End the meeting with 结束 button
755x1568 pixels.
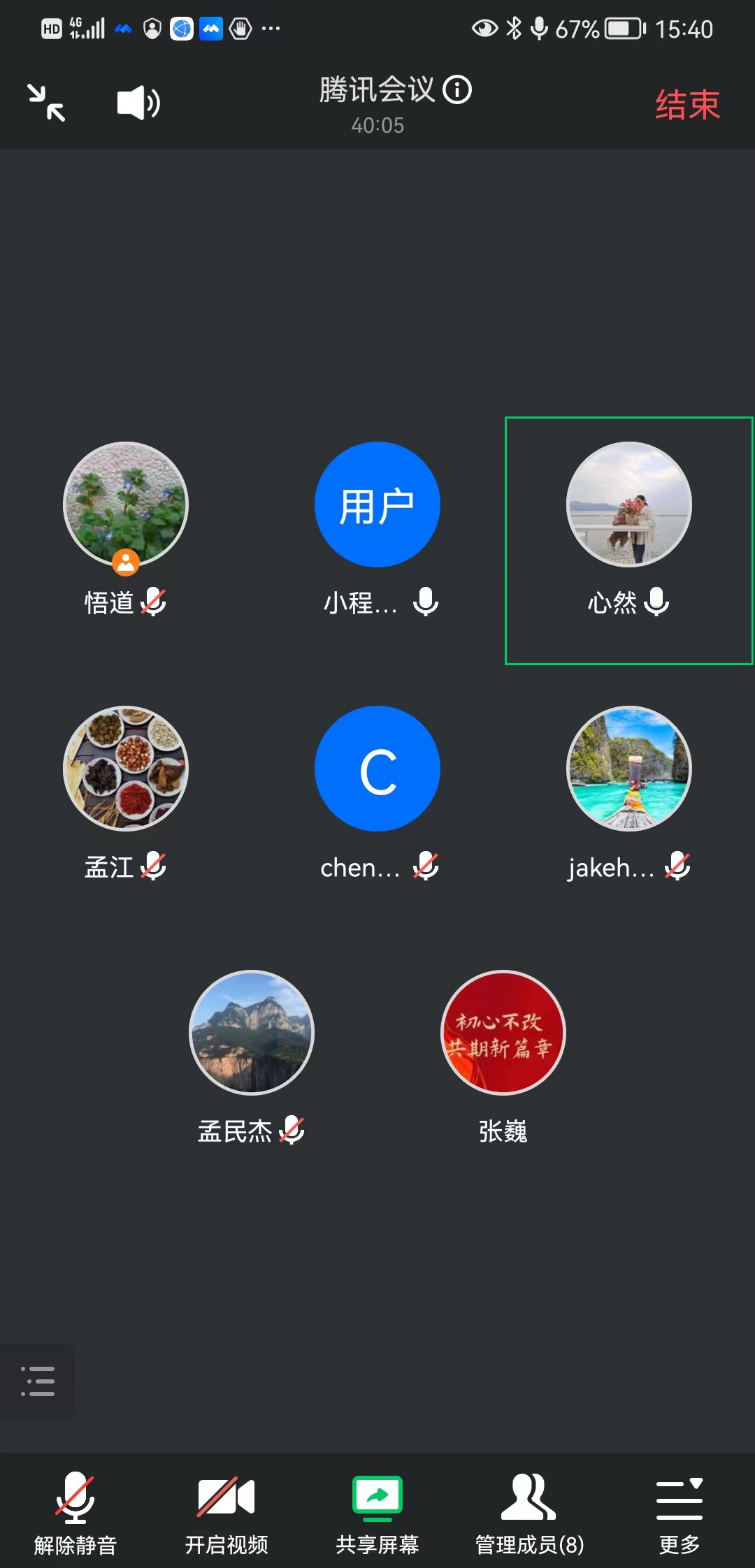click(686, 103)
